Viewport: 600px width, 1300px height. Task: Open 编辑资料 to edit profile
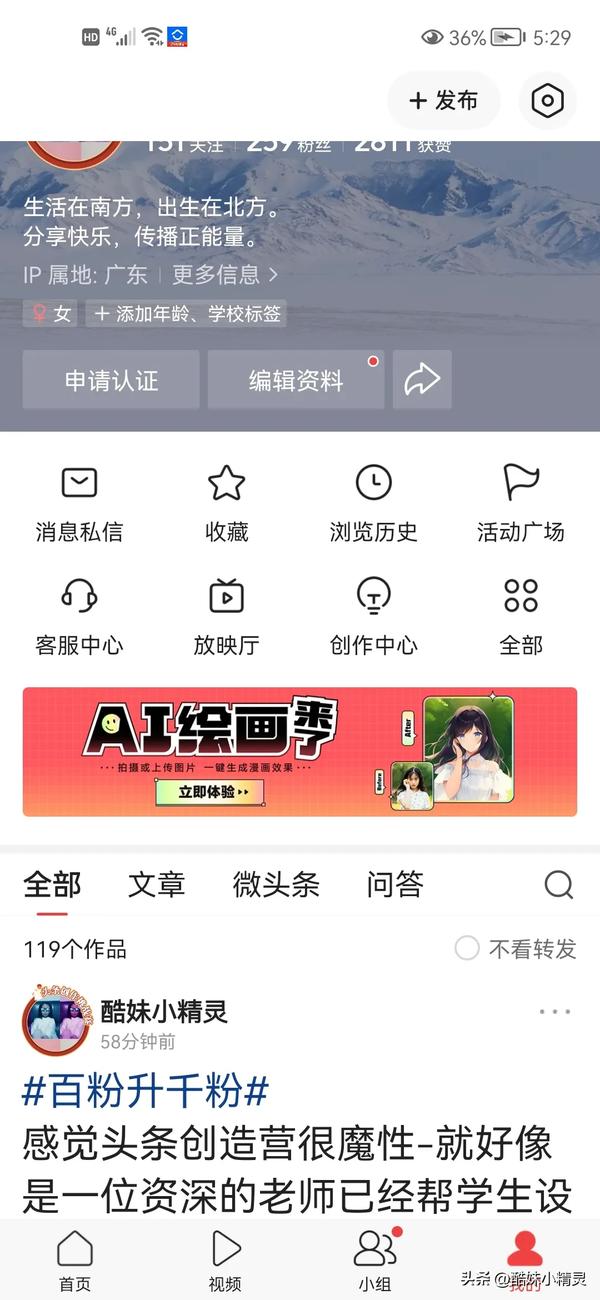pyautogui.click(x=296, y=380)
